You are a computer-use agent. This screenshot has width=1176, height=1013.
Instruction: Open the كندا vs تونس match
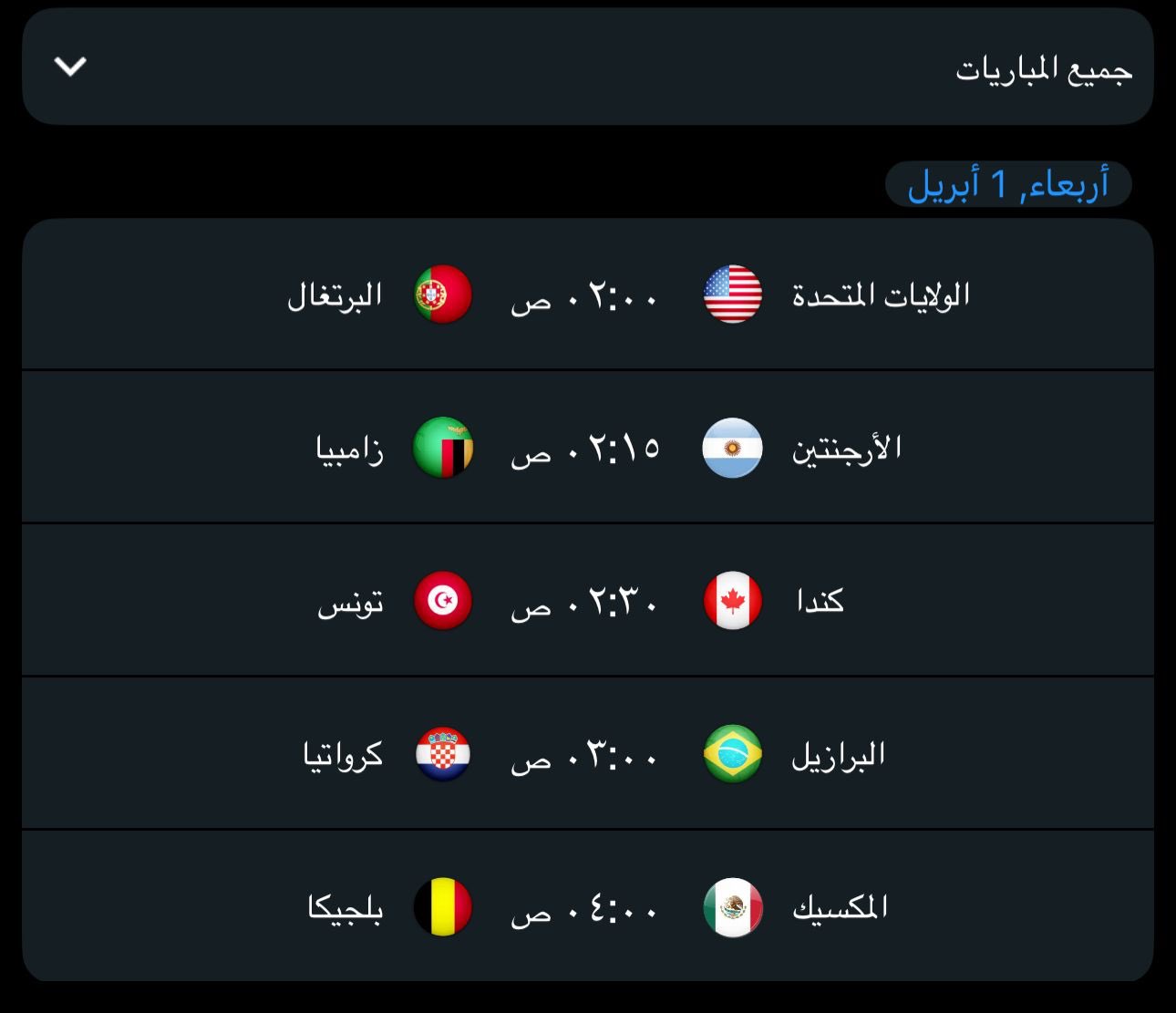coord(587,601)
